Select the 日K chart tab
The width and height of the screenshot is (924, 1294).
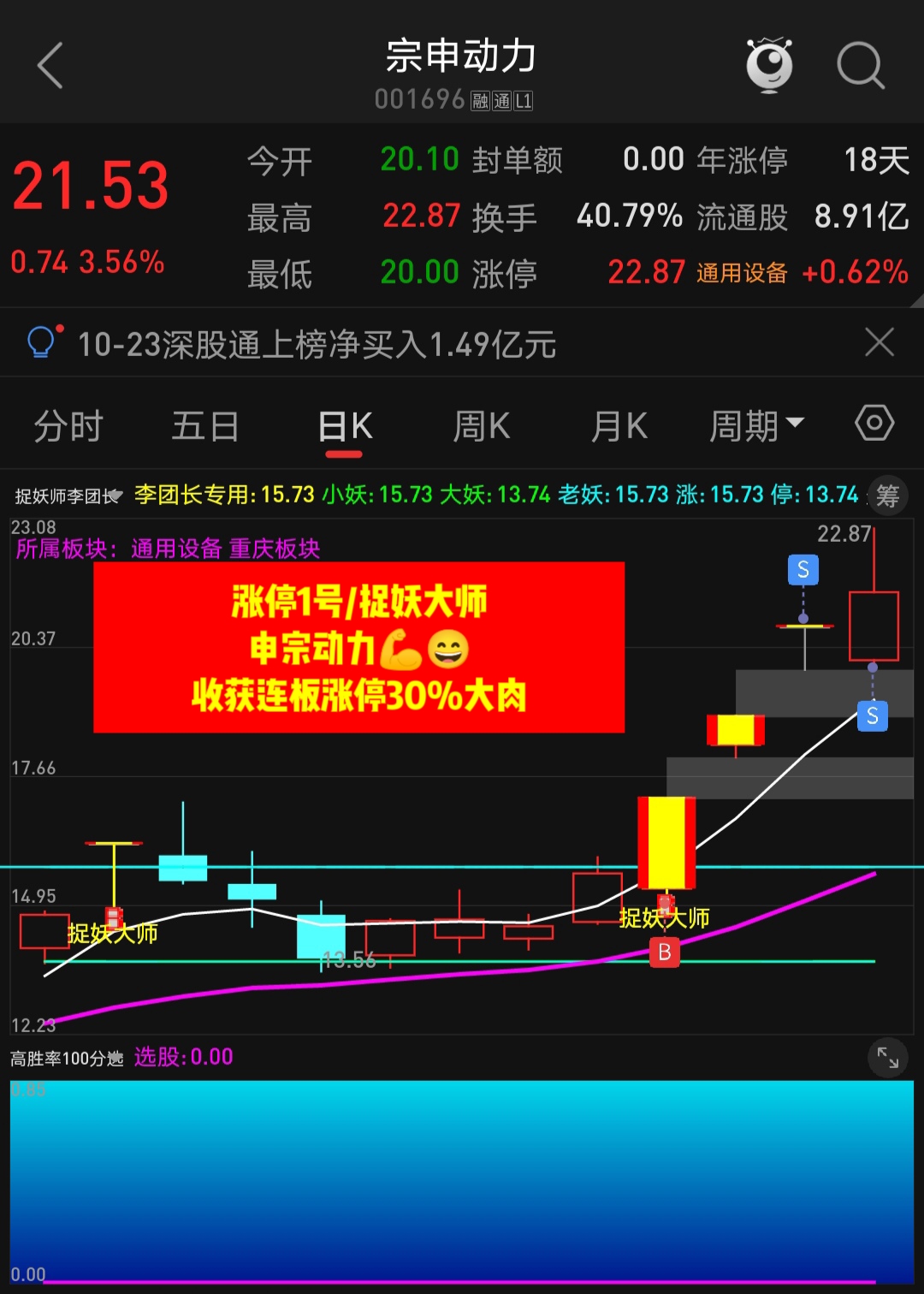coord(345,426)
